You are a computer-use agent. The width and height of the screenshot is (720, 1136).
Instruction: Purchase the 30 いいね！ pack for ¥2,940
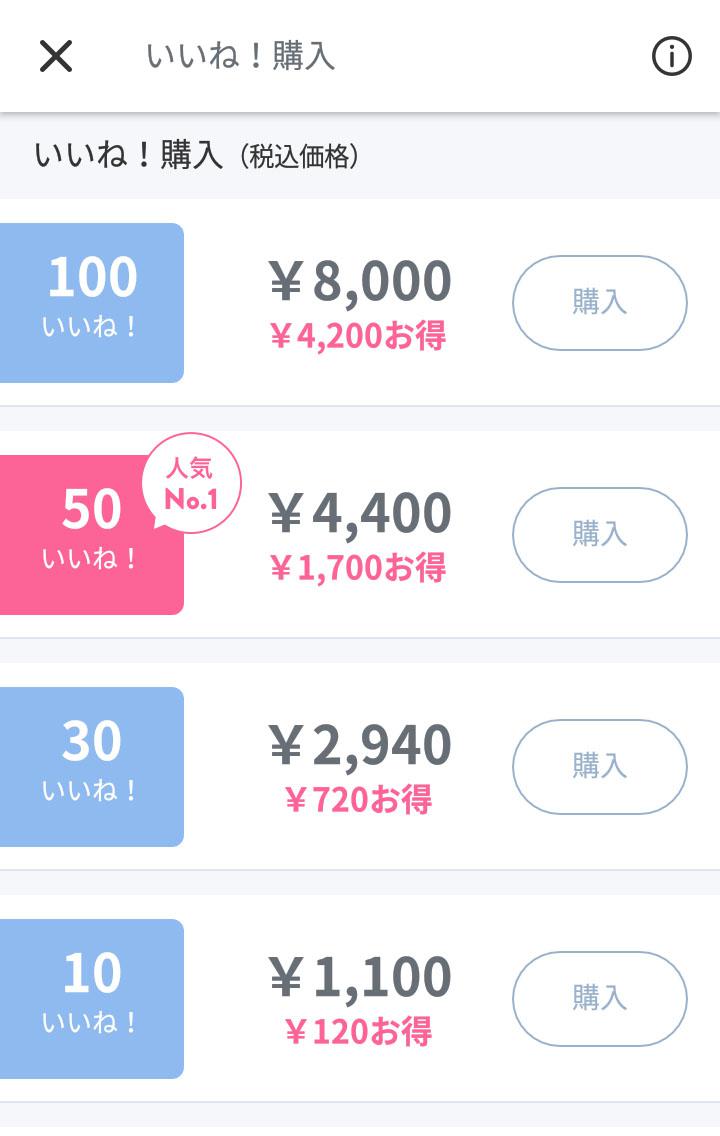[599, 767]
